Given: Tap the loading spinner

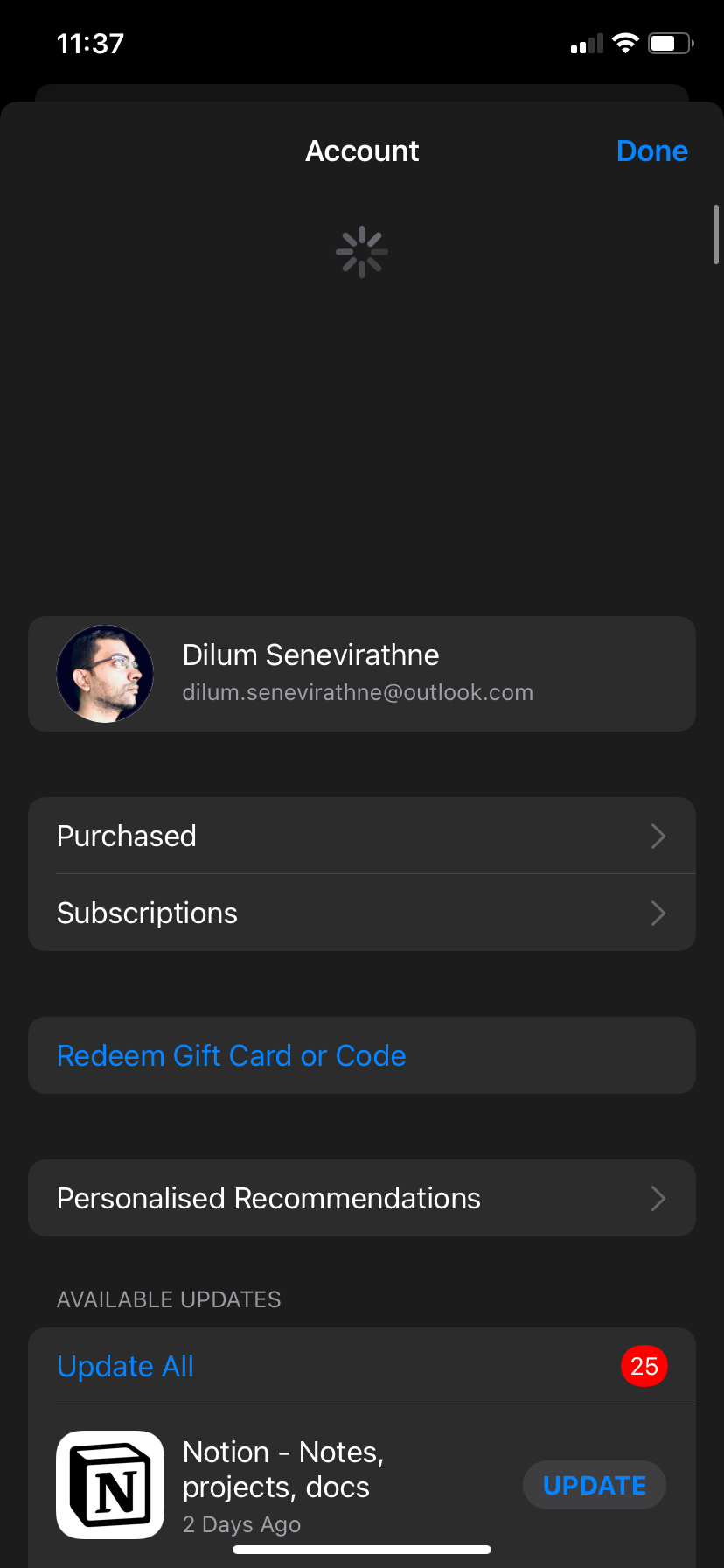Looking at the screenshot, I should coord(361,251).
